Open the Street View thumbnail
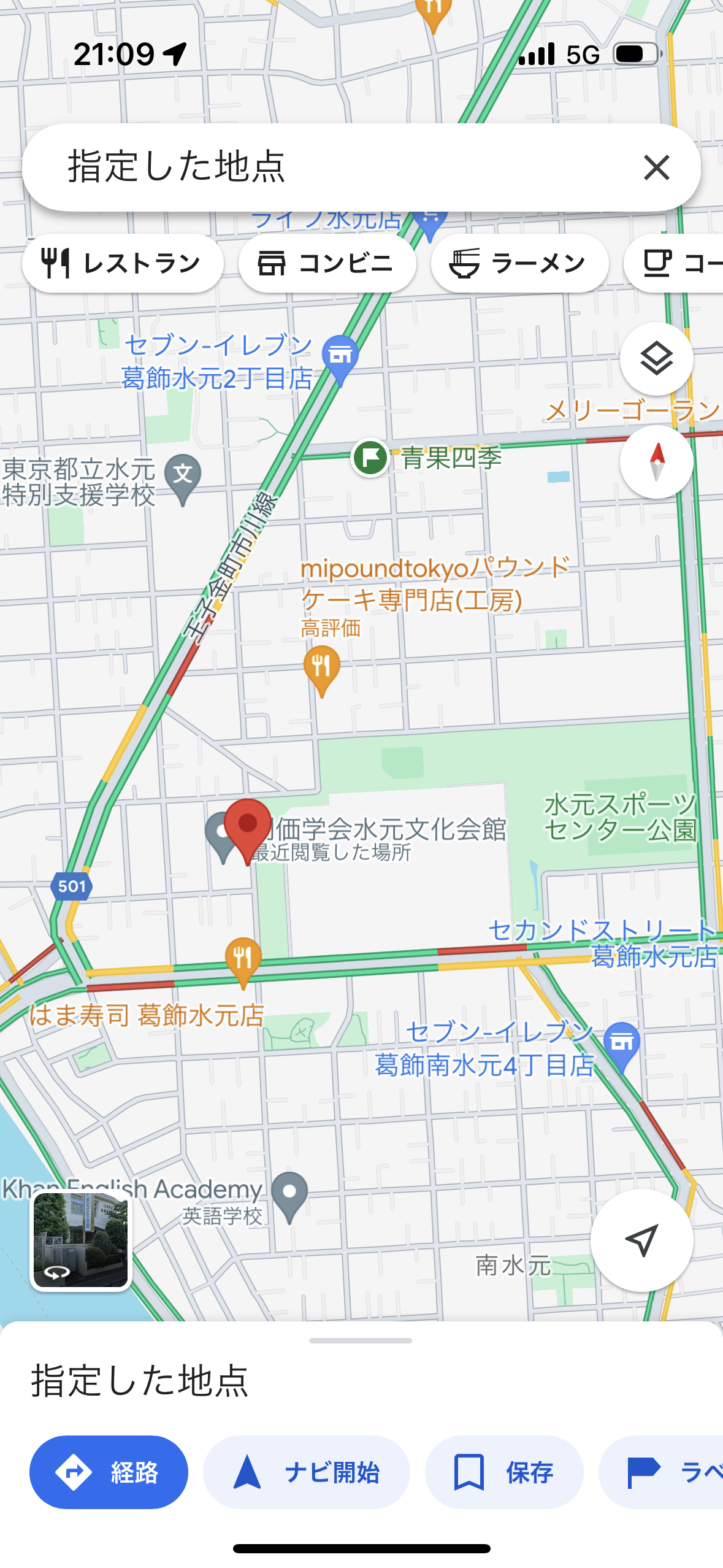This screenshot has height=1568, width=723. pyautogui.click(x=81, y=1240)
